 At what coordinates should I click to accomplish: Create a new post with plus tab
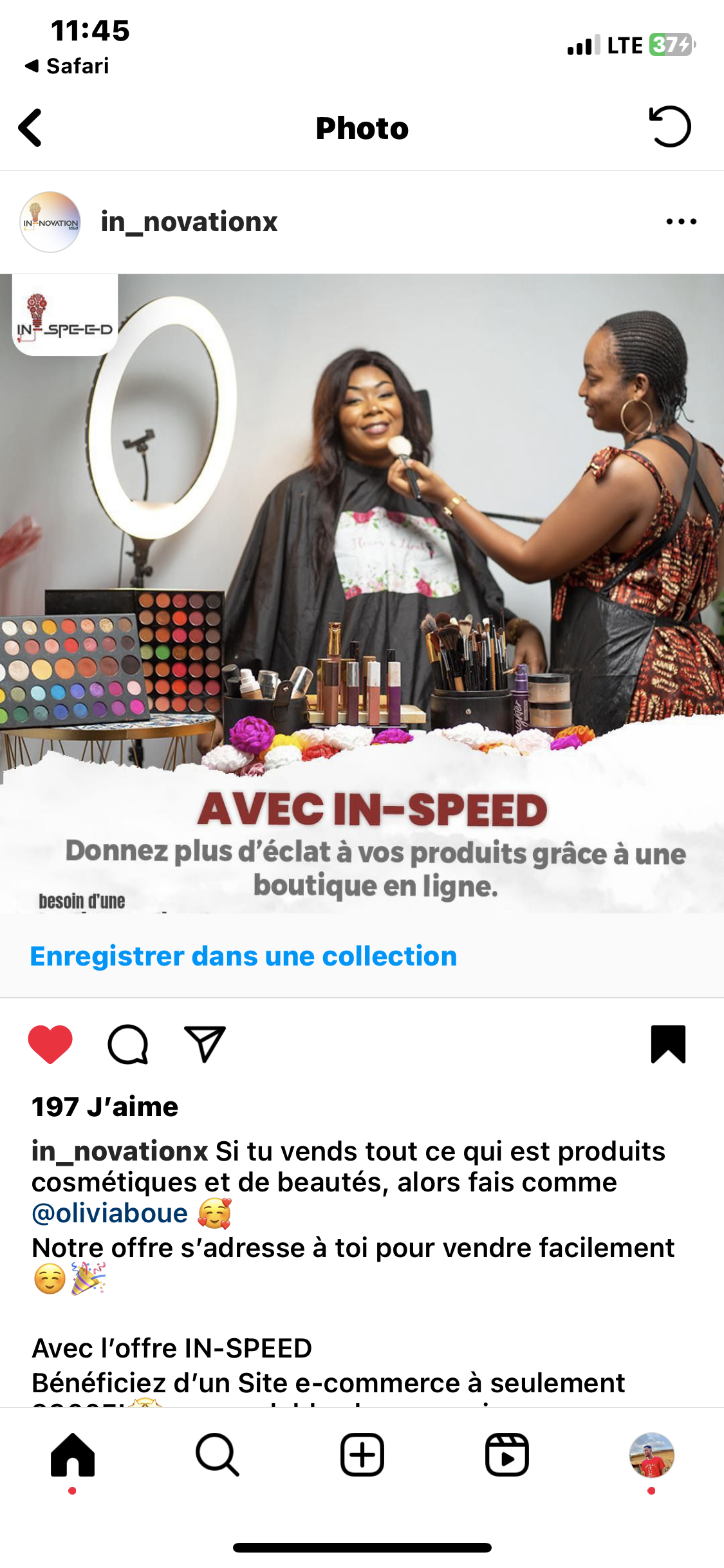coord(362,1455)
